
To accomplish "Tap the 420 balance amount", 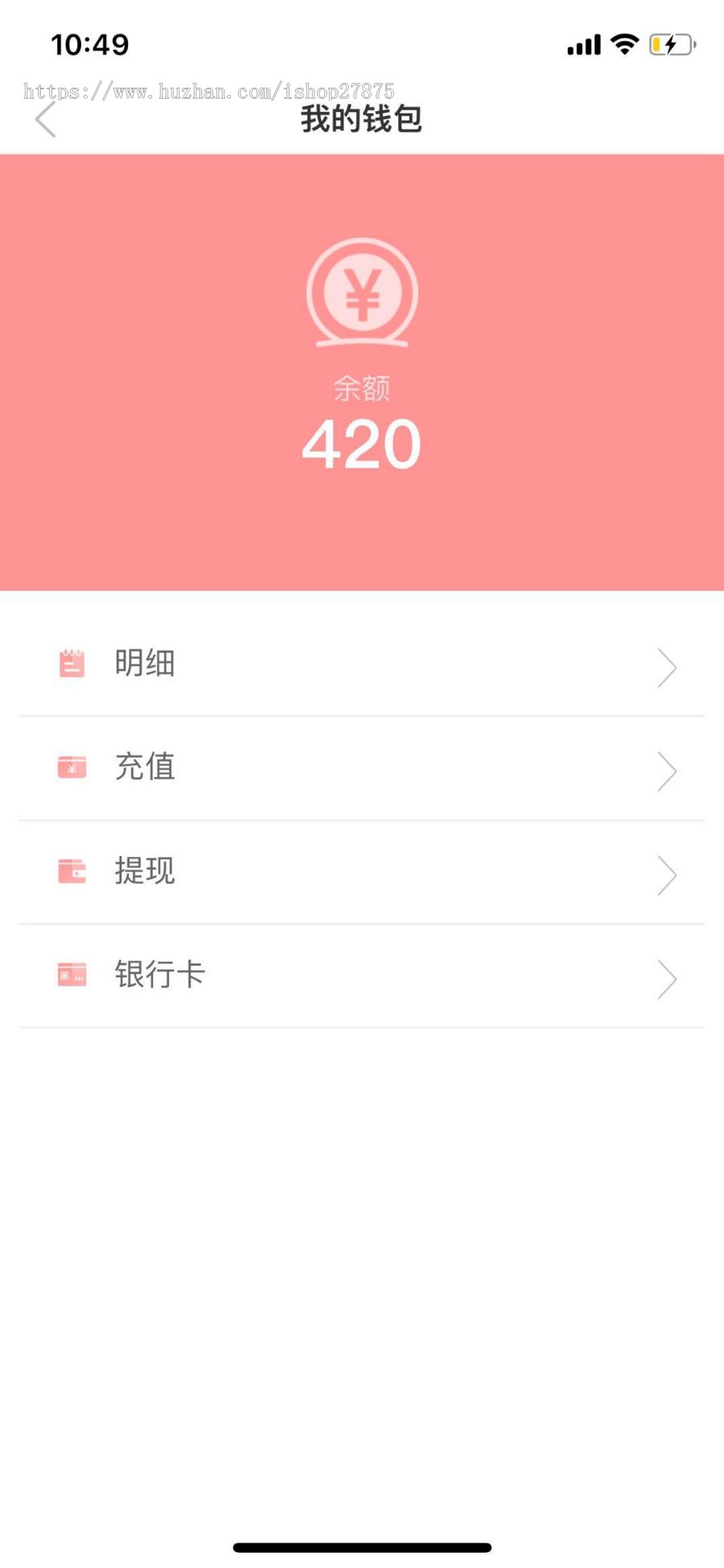I will [362, 442].
